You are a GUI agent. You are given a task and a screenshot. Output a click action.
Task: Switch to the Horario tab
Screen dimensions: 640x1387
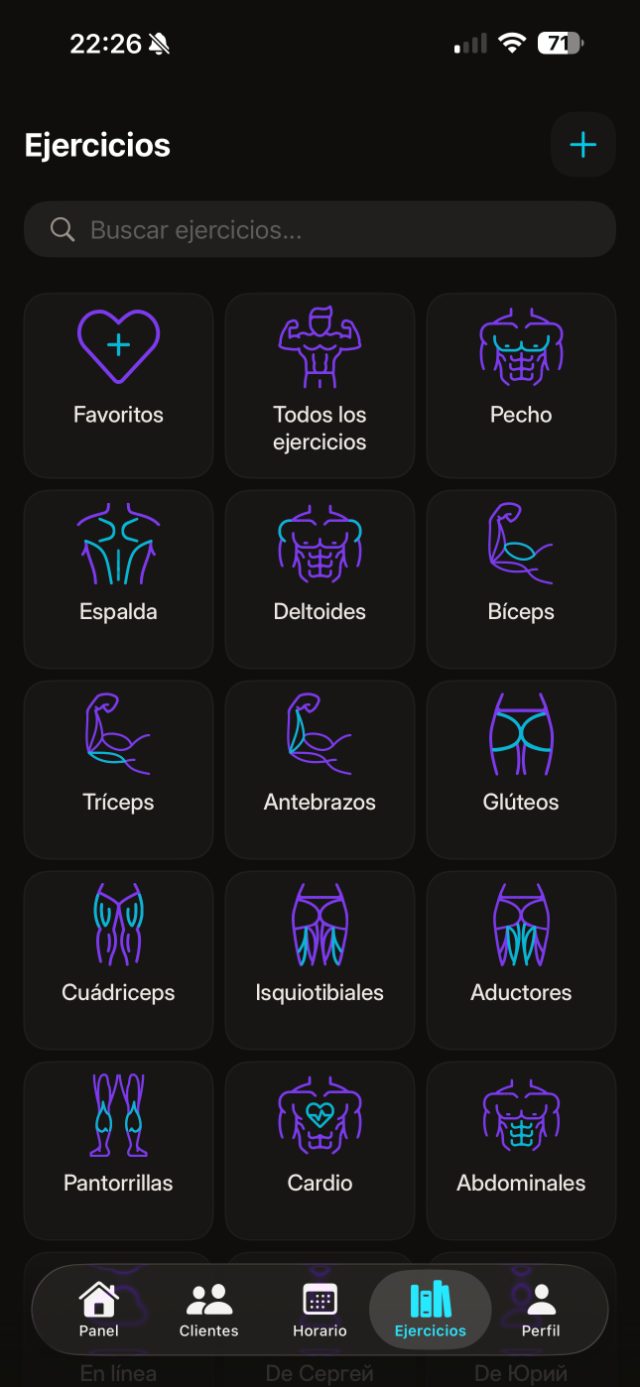coord(320,1309)
